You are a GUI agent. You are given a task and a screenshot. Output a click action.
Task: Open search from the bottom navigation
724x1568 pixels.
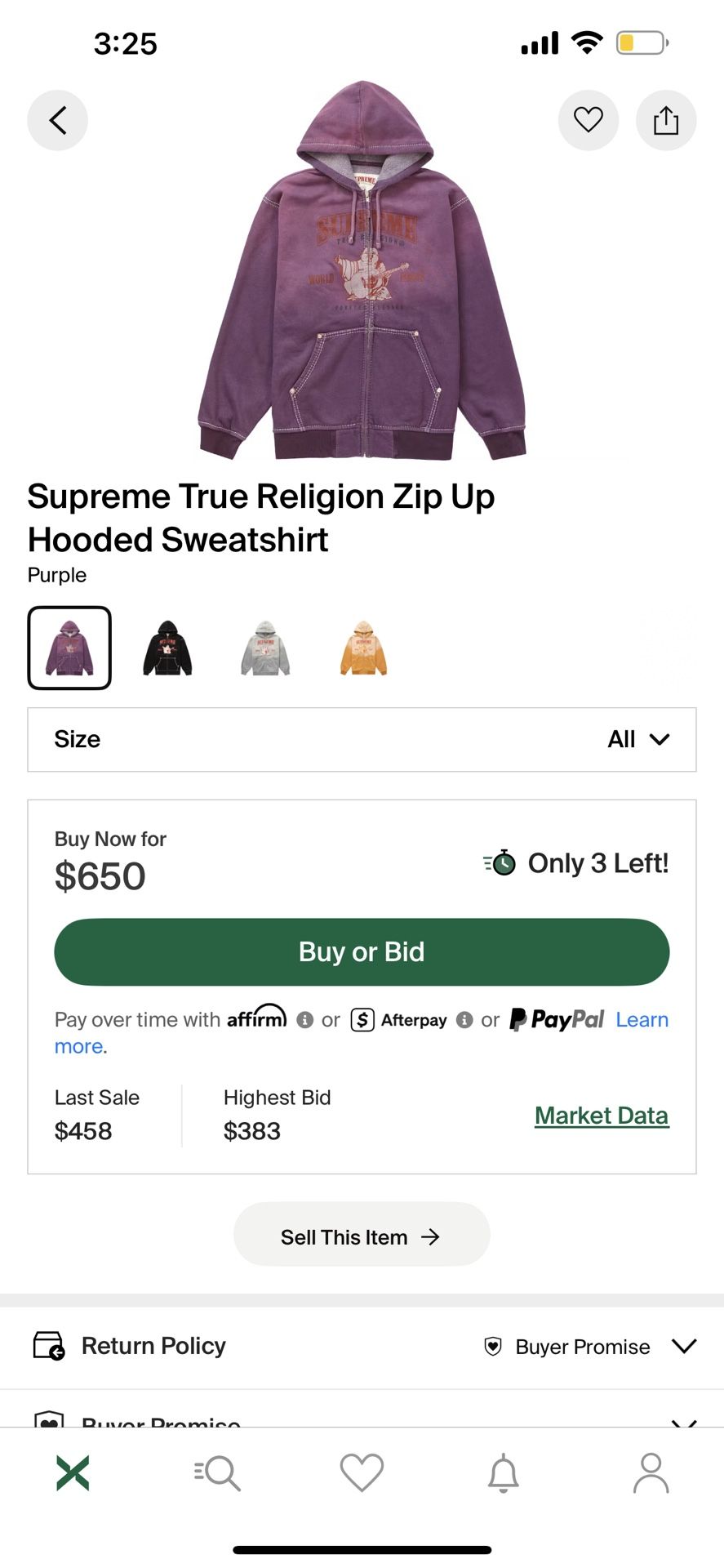tap(217, 1474)
